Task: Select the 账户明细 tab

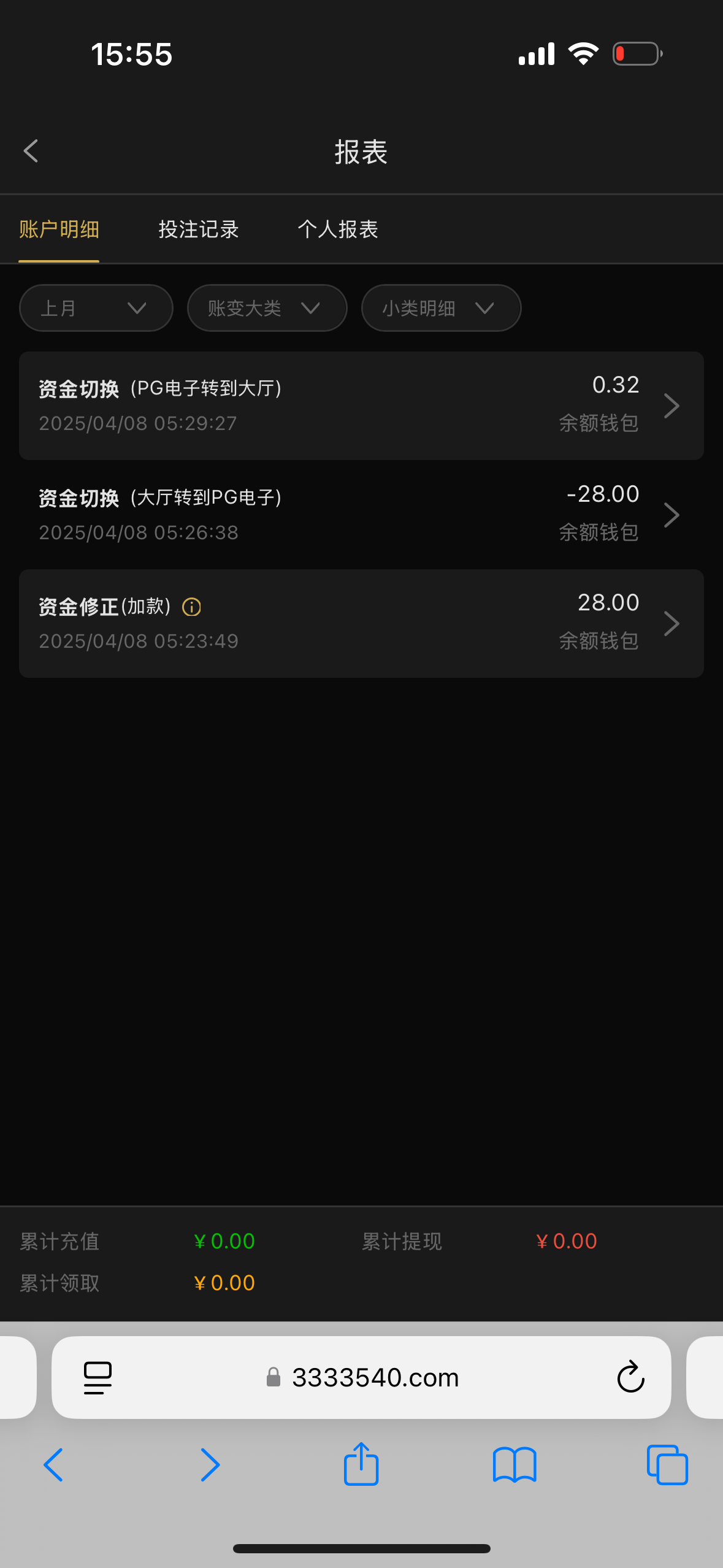Action: pyautogui.click(x=59, y=229)
